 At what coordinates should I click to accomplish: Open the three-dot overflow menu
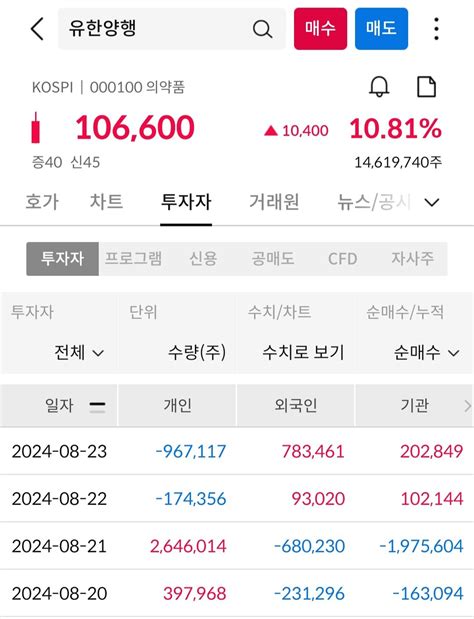tap(436, 29)
